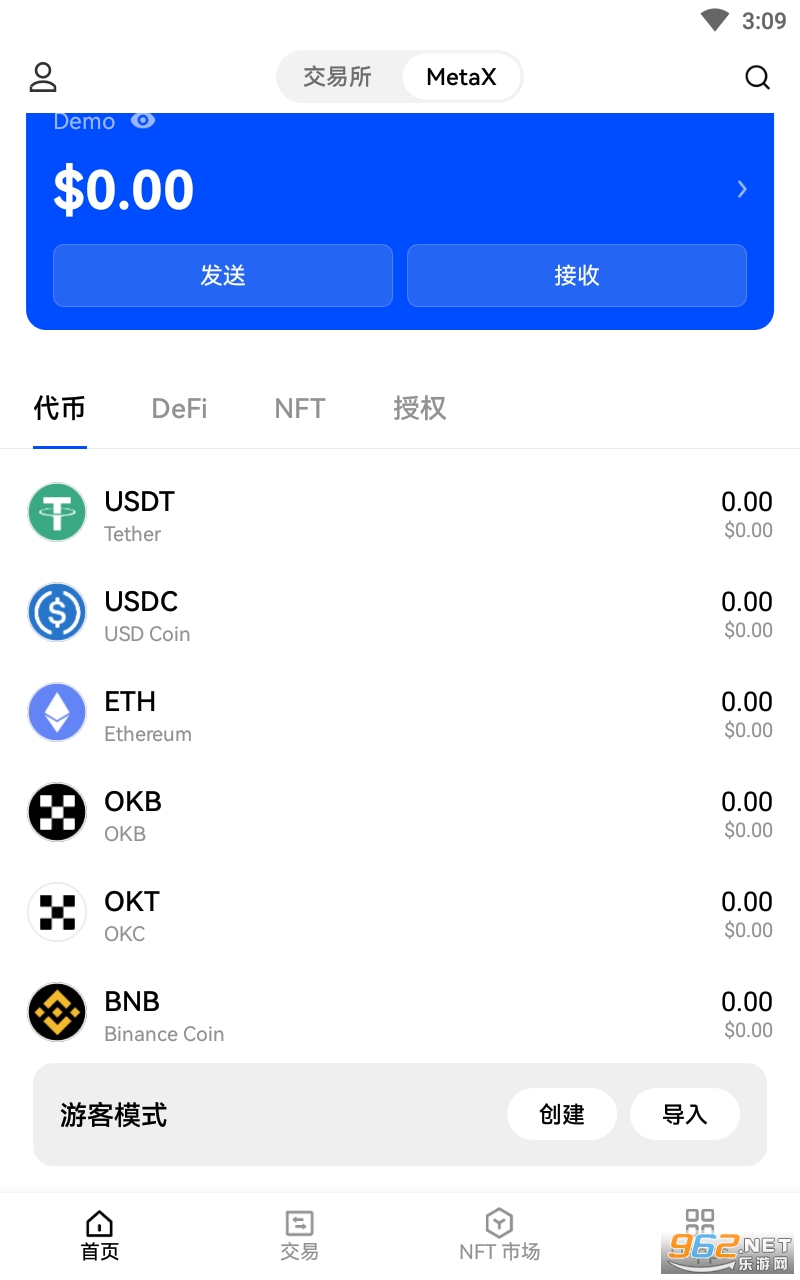
Task: Go to the 交易 bottom tab
Action: pyautogui.click(x=299, y=1235)
